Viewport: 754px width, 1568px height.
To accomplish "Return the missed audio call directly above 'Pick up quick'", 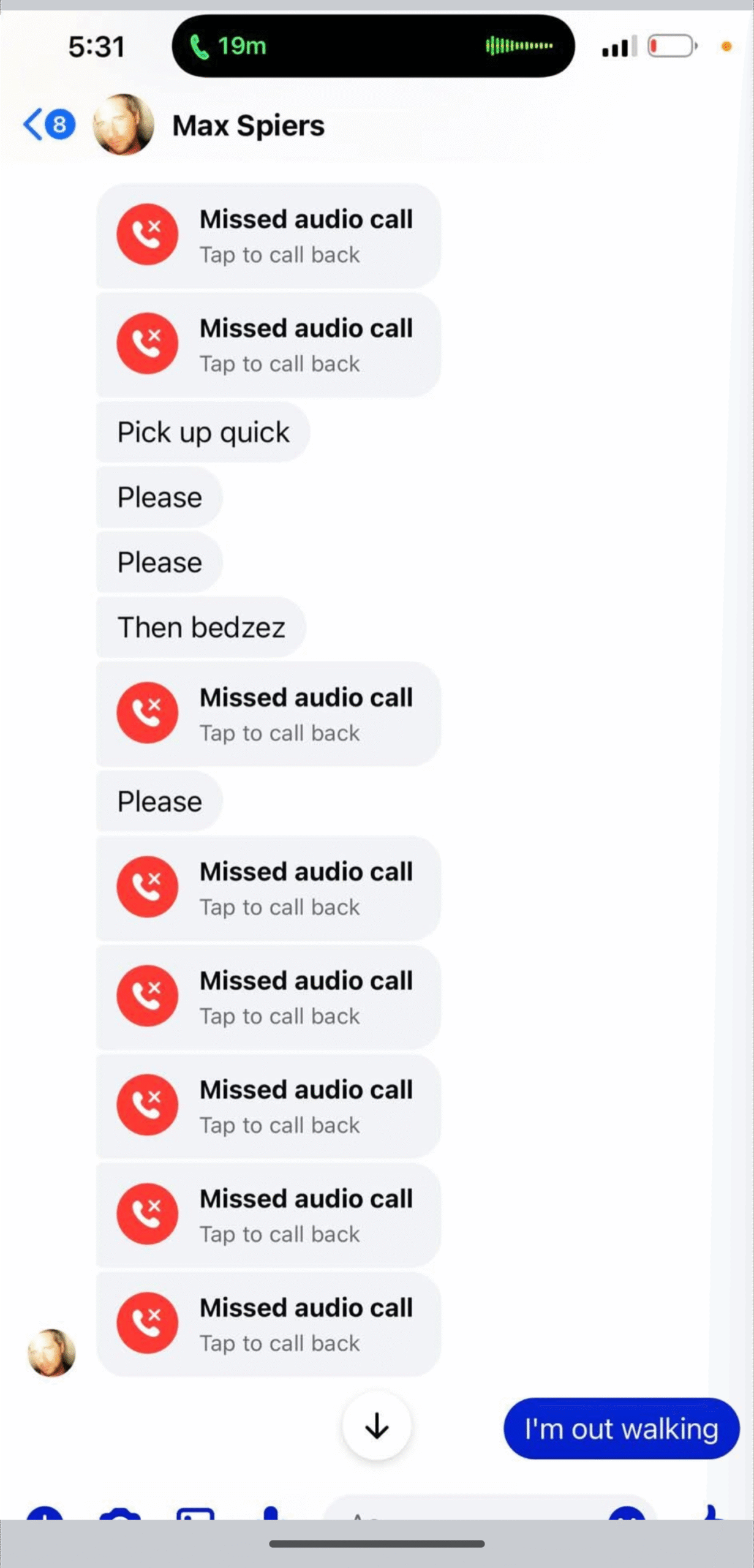I will (x=268, y=345).
